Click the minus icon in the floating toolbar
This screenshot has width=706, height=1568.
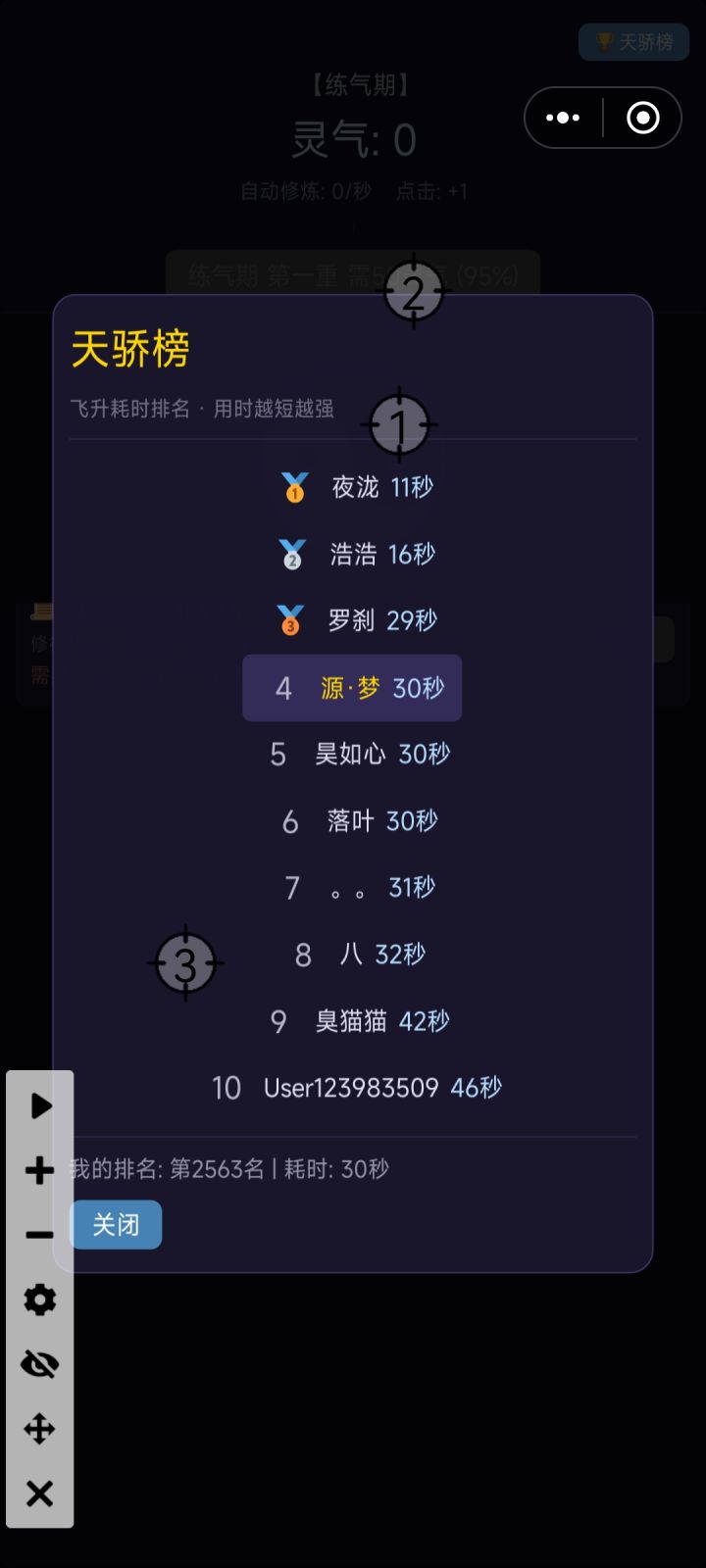(x=39, y=1235)
